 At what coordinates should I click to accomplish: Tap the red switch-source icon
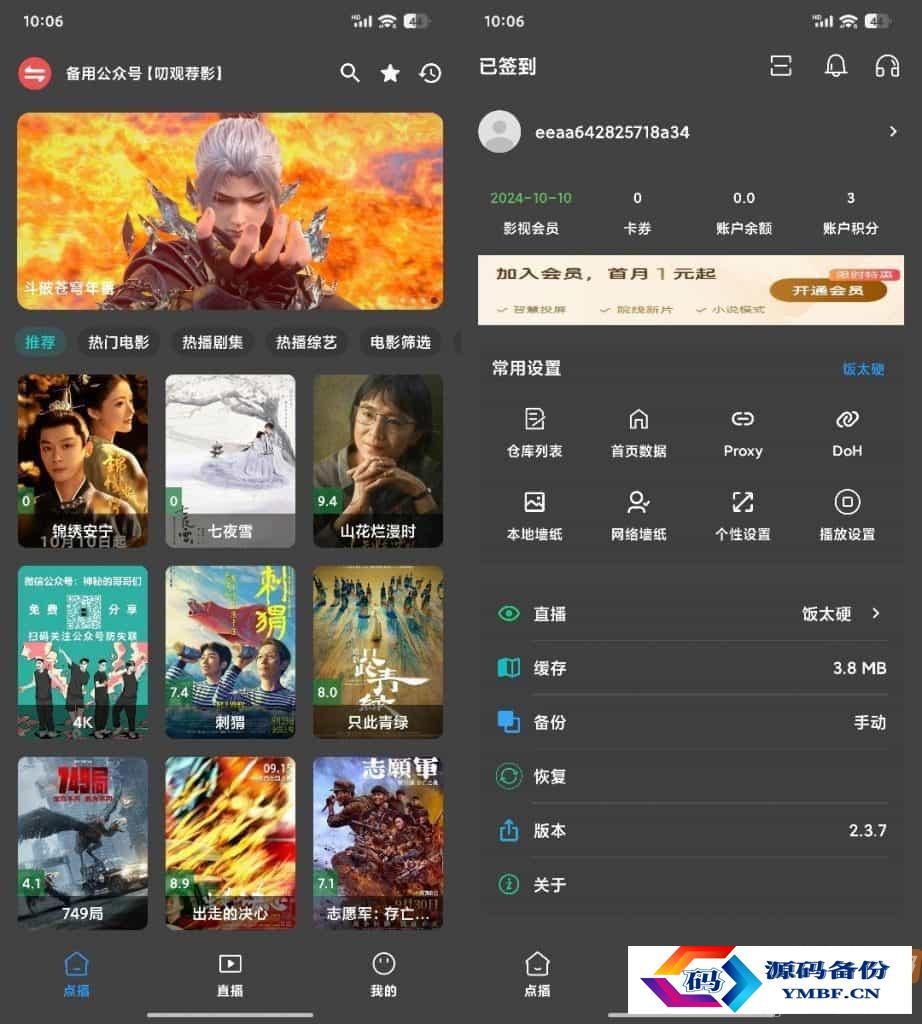tap(35, 73)
